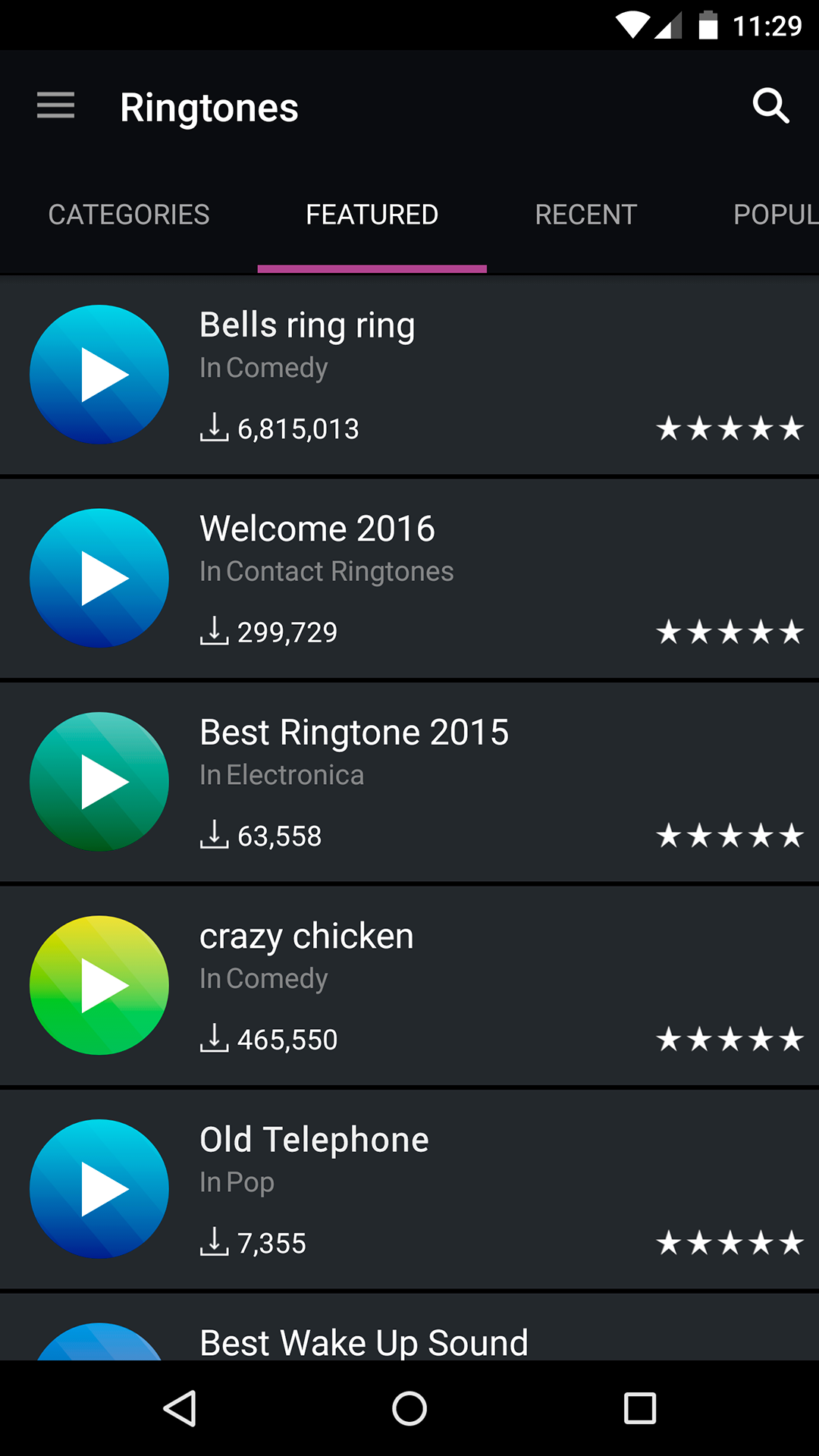
Task: Play the Best Ringtone 2015 preview
Action: [x=99, y=782]
